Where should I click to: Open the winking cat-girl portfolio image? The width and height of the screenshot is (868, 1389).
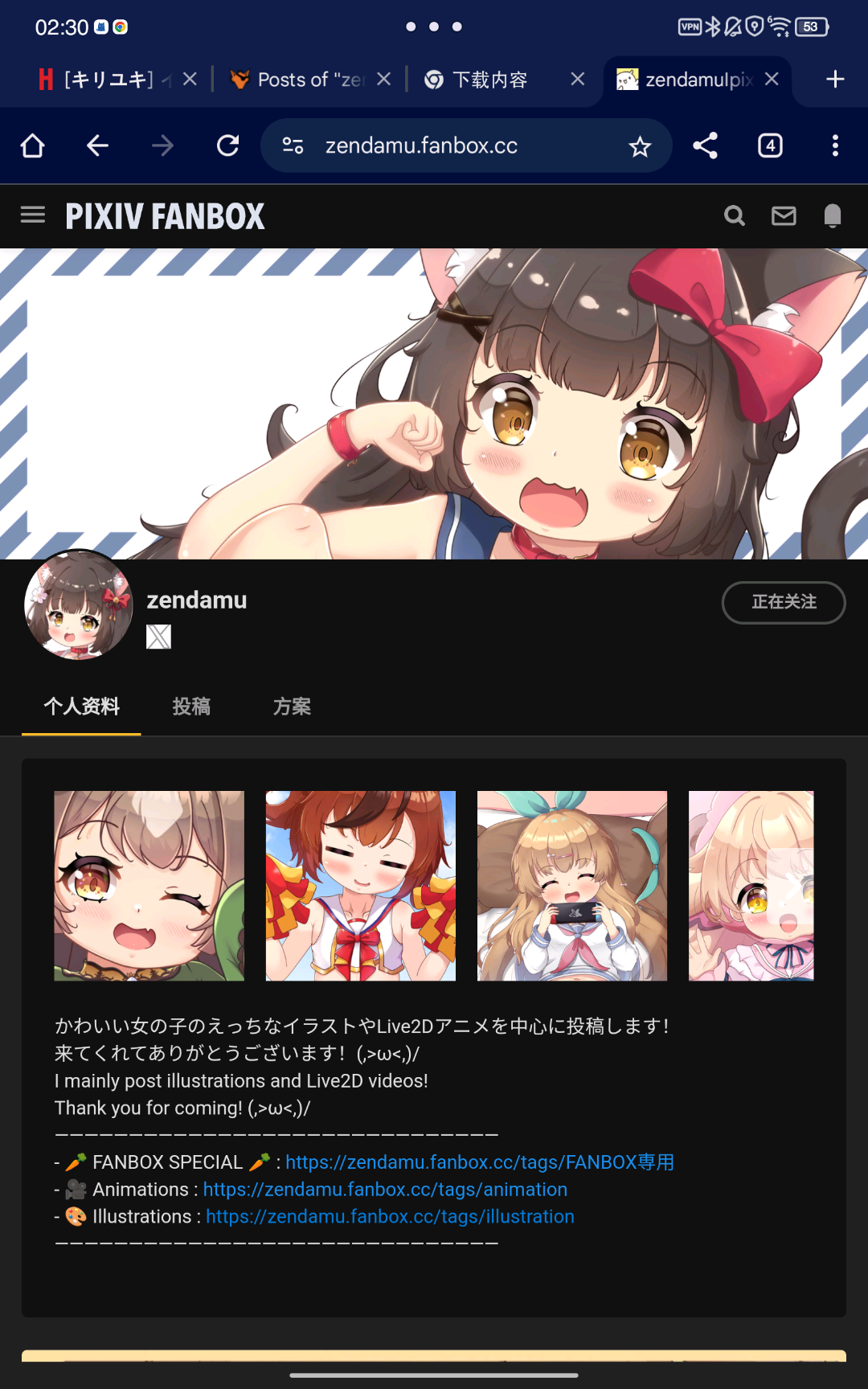click(149, 886)
